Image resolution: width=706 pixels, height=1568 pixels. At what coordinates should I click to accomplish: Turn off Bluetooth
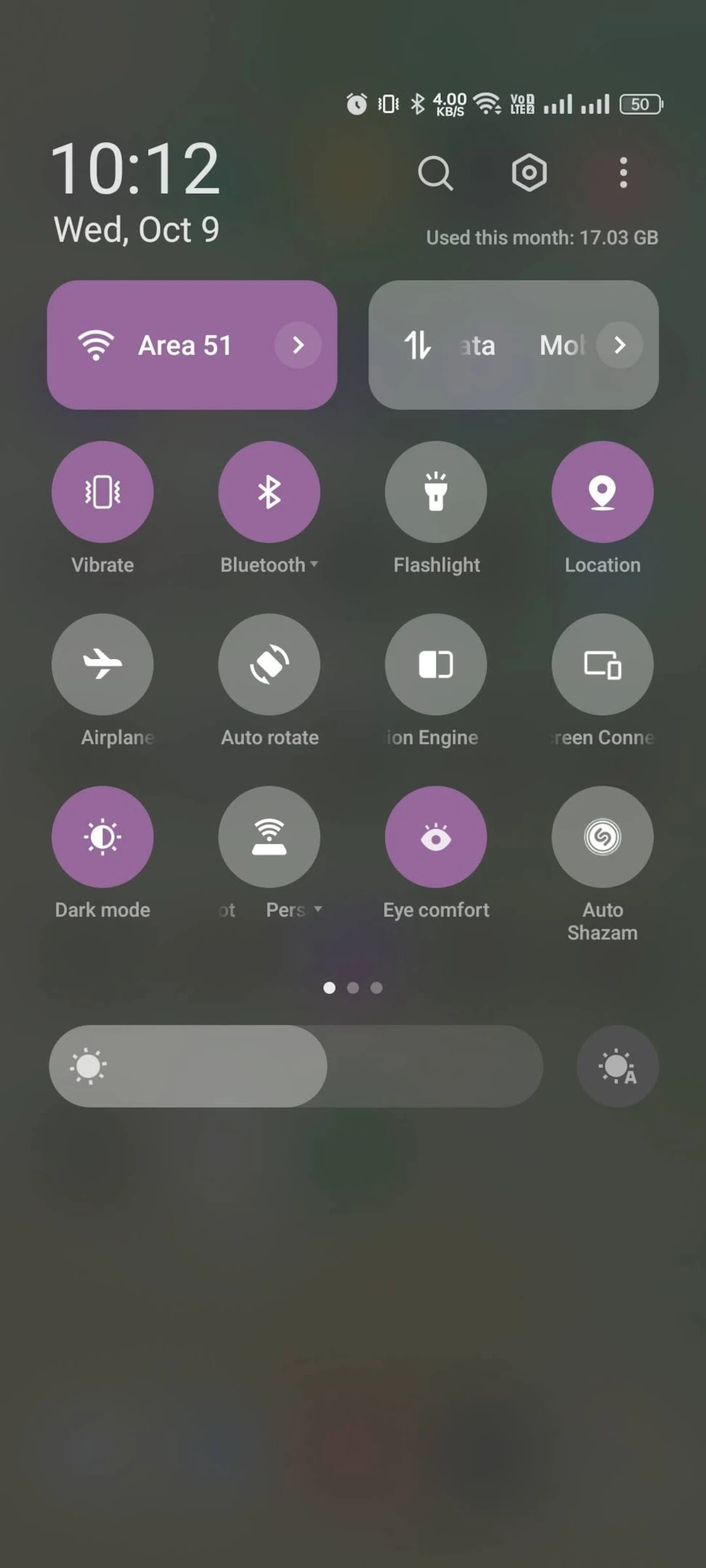click(269, 492)
